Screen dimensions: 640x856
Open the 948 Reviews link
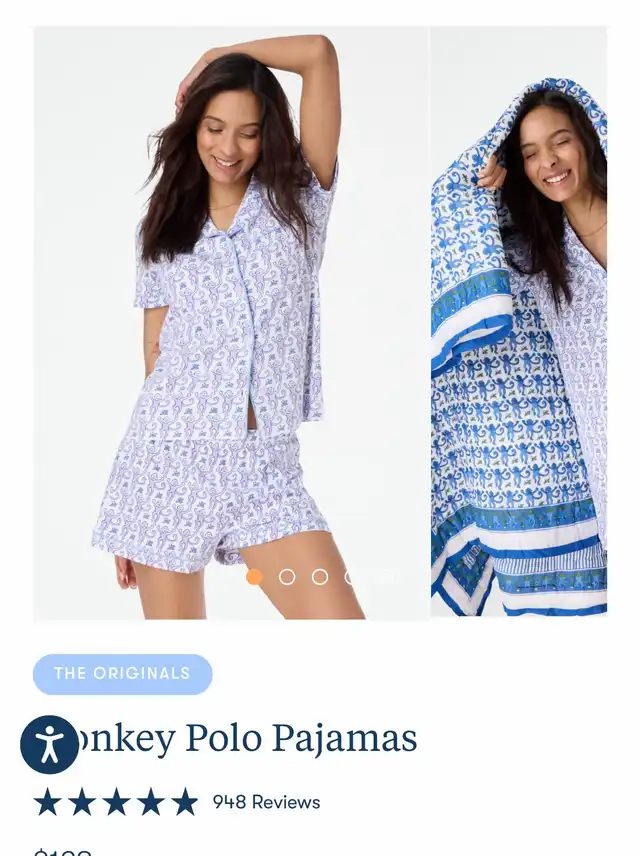coord(266,802)
